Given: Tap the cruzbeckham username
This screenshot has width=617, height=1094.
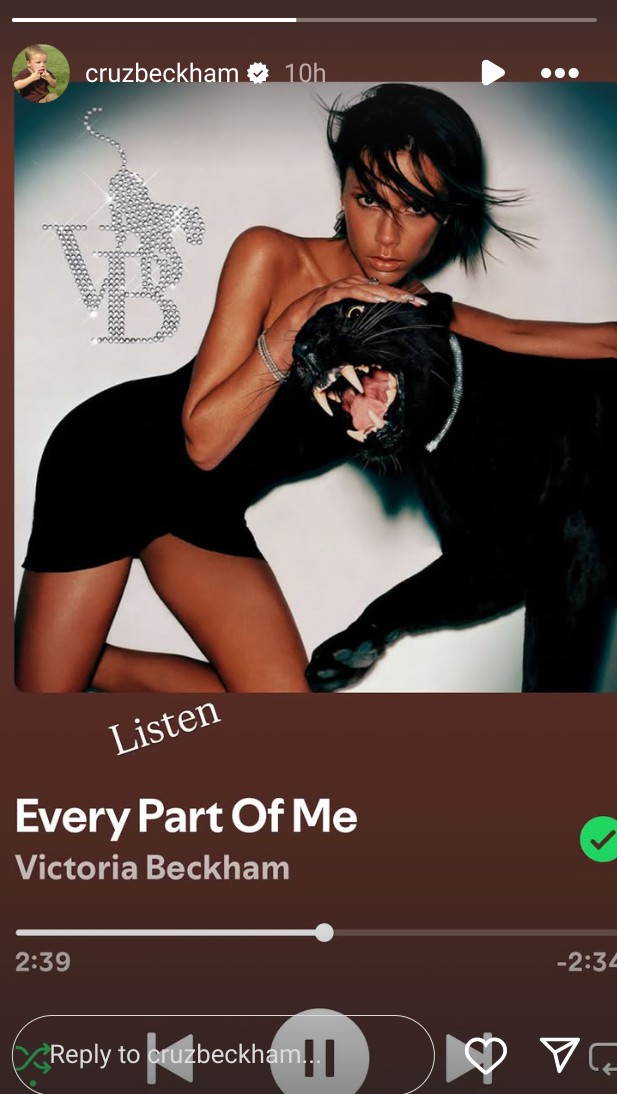Looking at the screenshot, I should coord(162,73).
